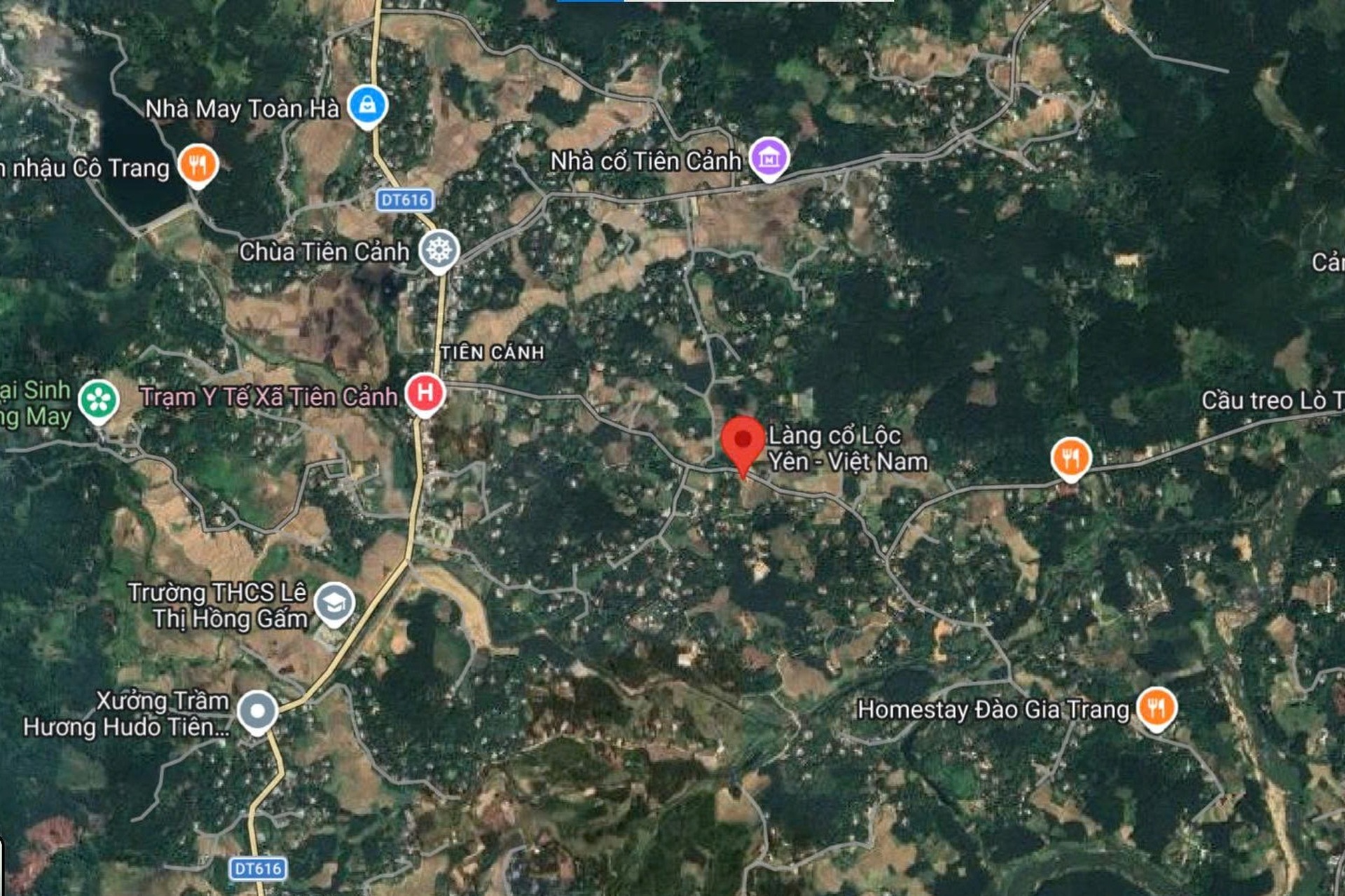Select Trường THCS Lê Thị Hồng Gấm marker
The width and height of the screenshot is (1345, 896).
point(334,604)
